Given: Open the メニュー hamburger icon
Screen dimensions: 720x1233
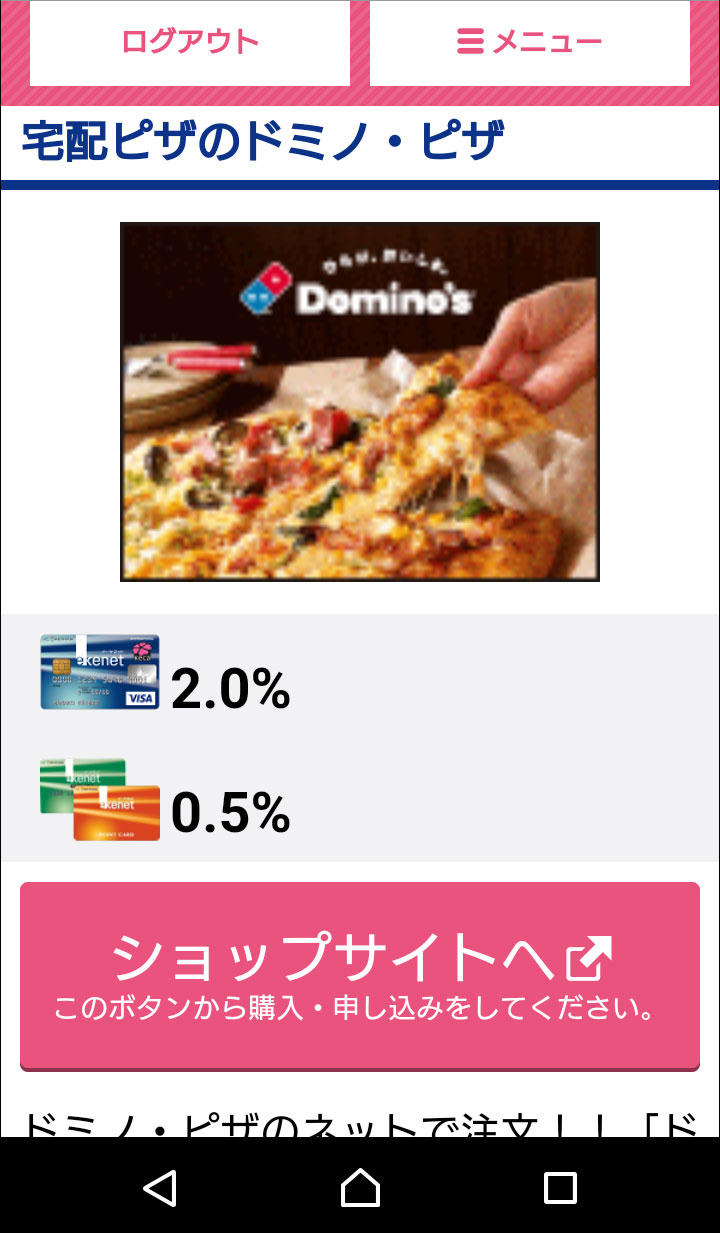Looking at the screenshot, I should pyautogui.click(x=470, y=42).
